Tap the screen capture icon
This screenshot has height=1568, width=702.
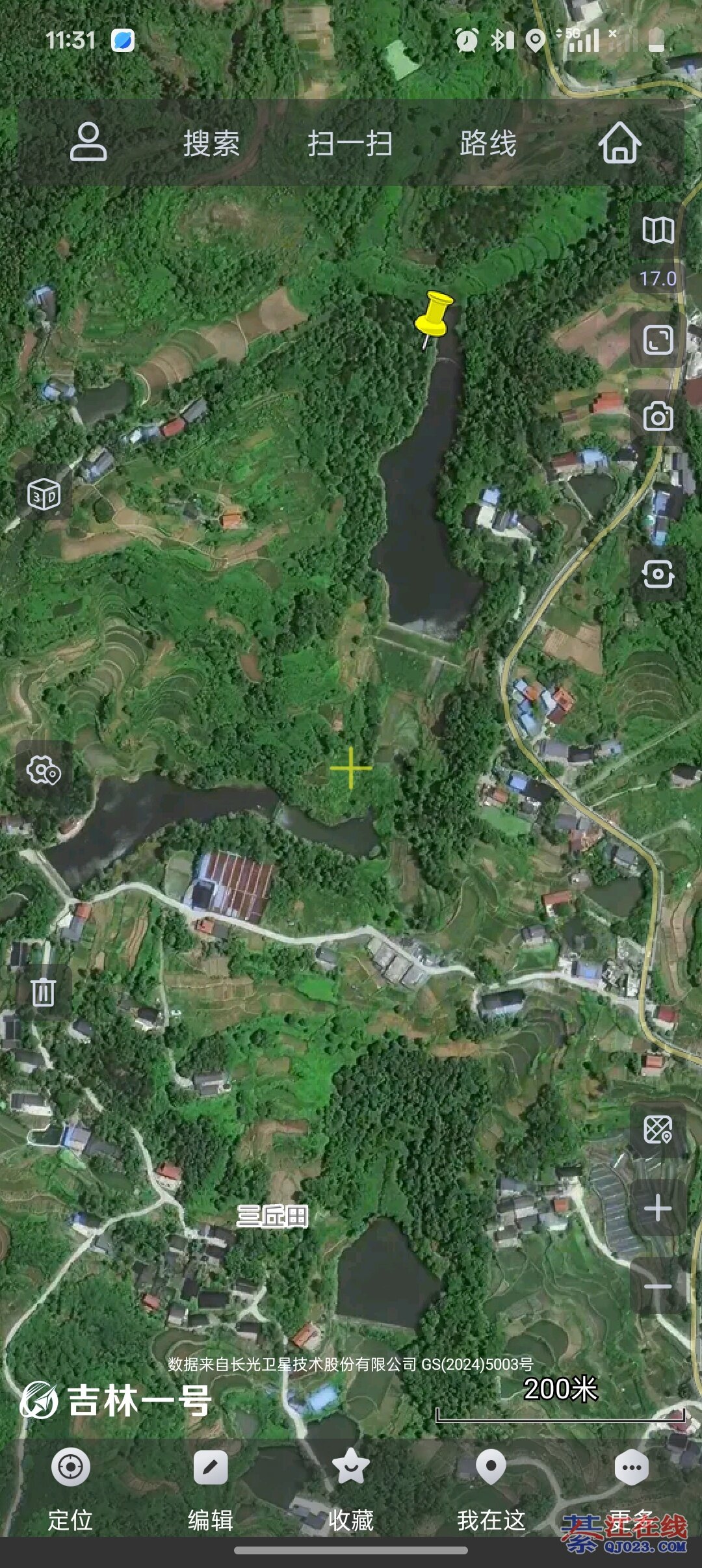tap(658, 574)
